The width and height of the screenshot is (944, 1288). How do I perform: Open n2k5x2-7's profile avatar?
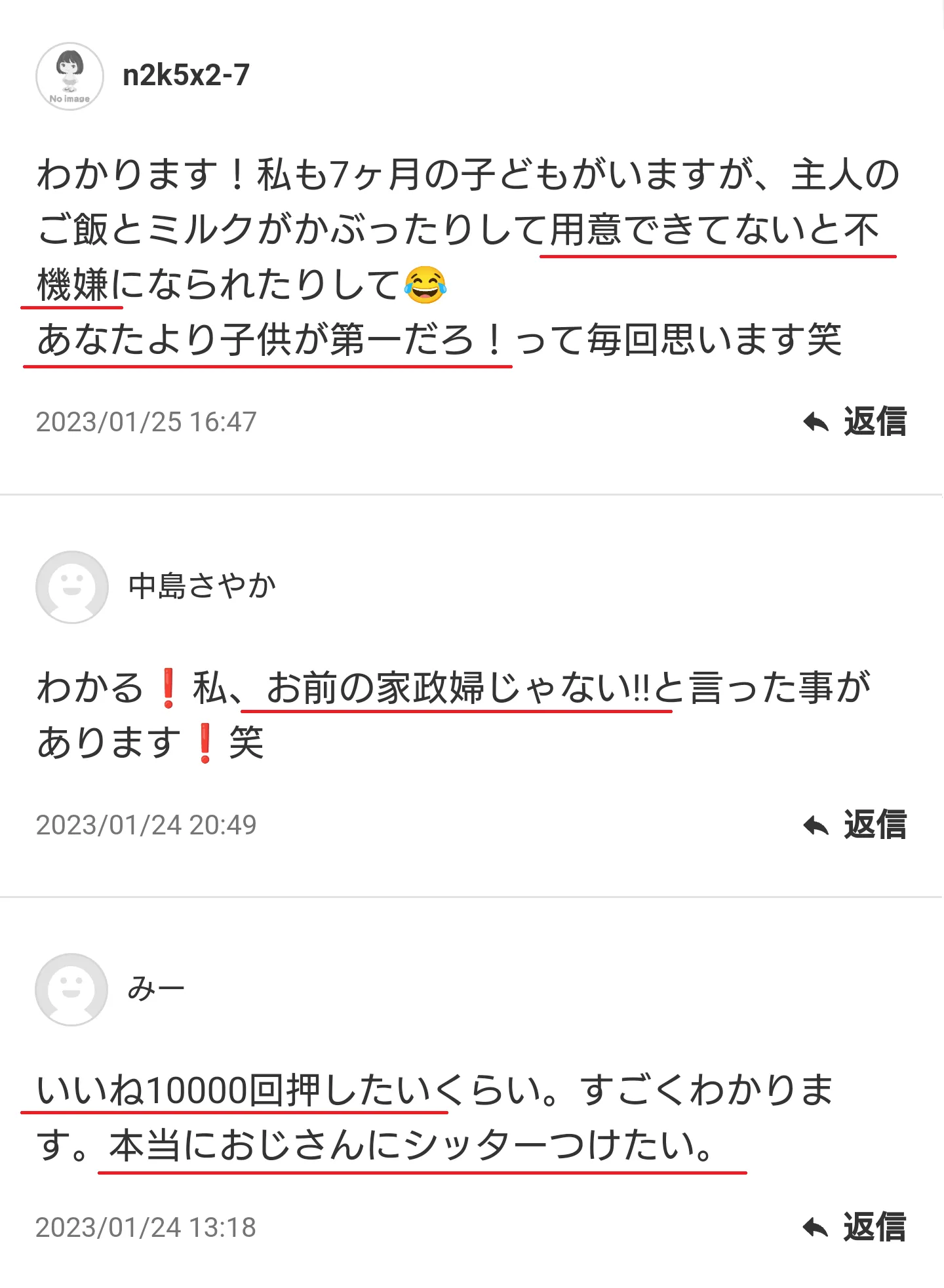[x=69, y=76]
